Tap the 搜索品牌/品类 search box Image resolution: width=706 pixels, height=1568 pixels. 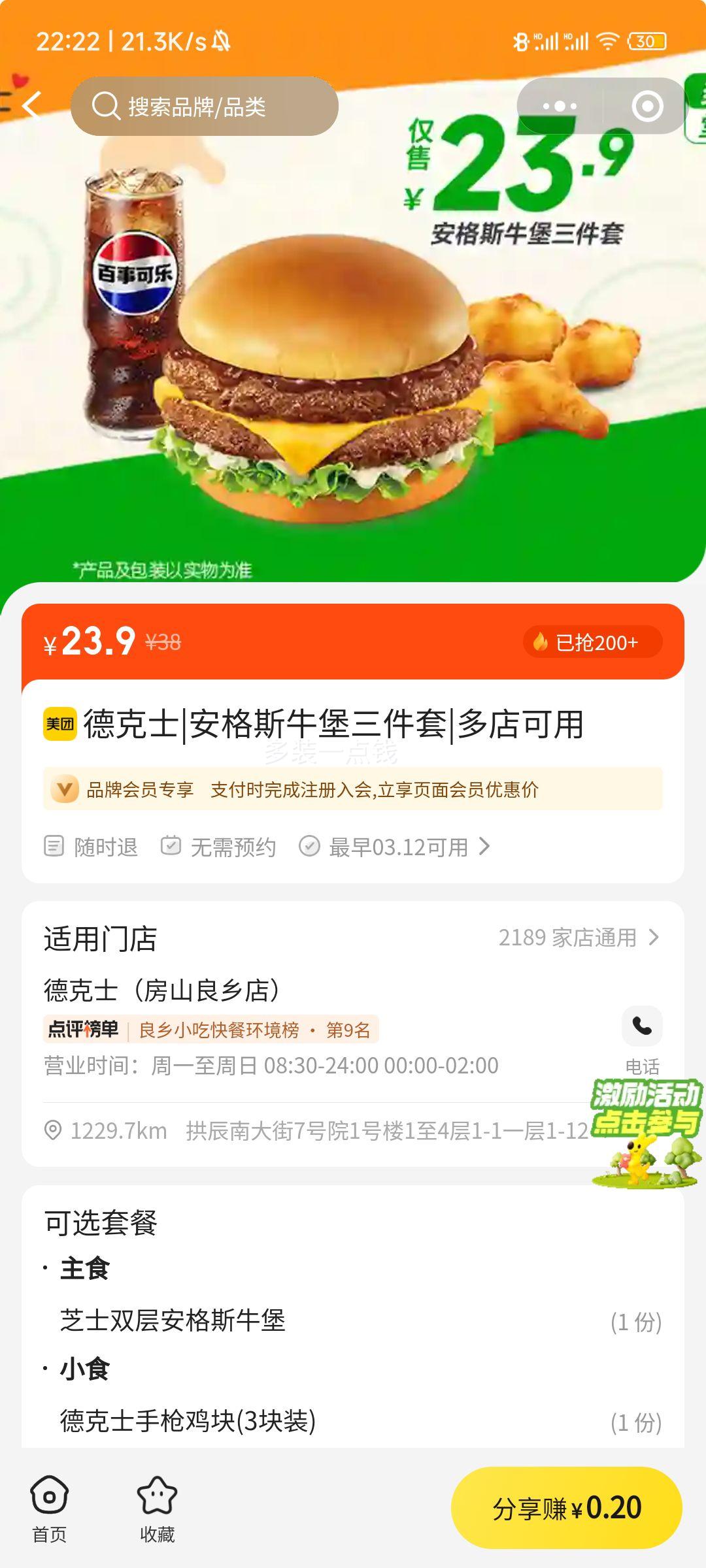[x=204, y=106]
